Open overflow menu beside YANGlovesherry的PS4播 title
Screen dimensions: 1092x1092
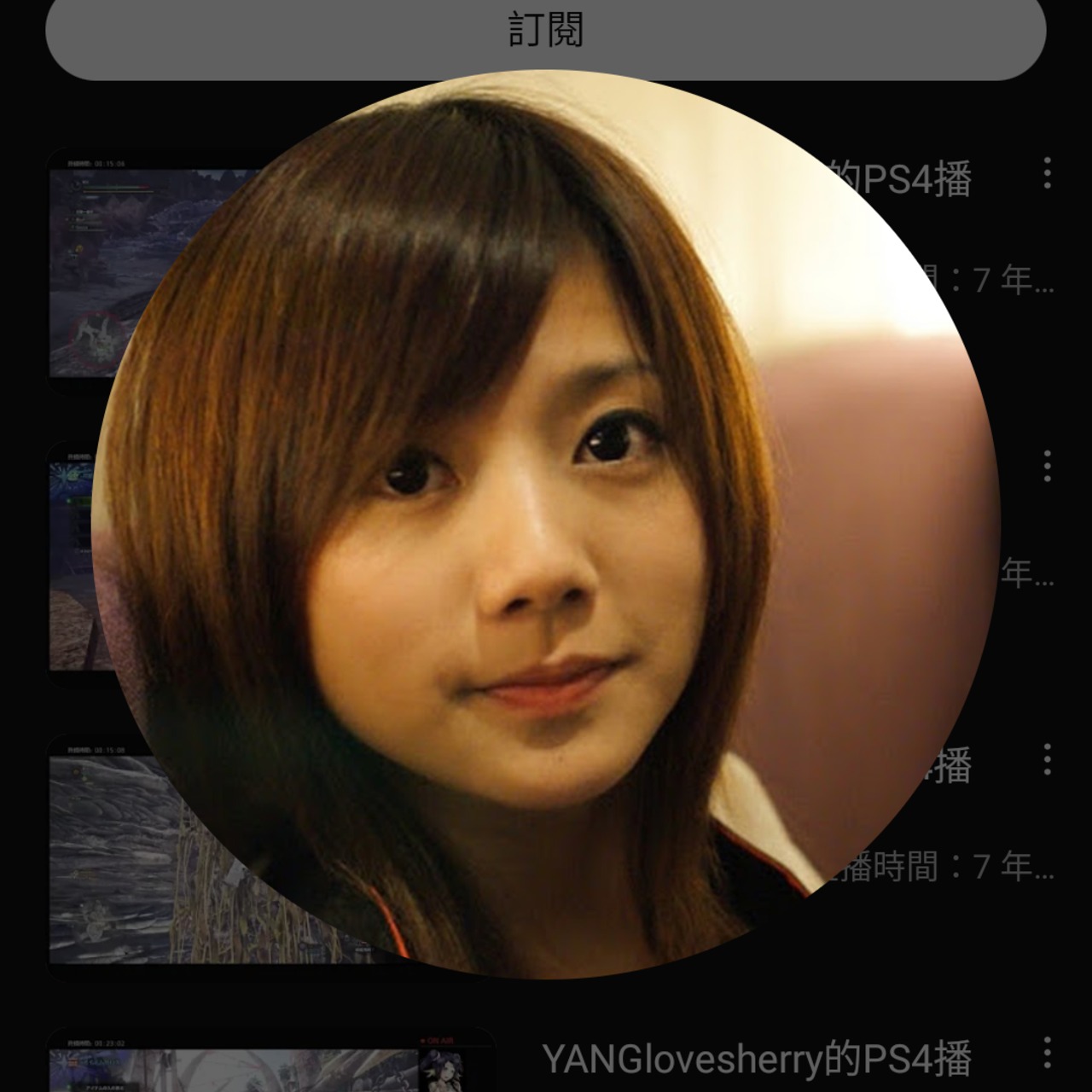click(1047, 1052)
